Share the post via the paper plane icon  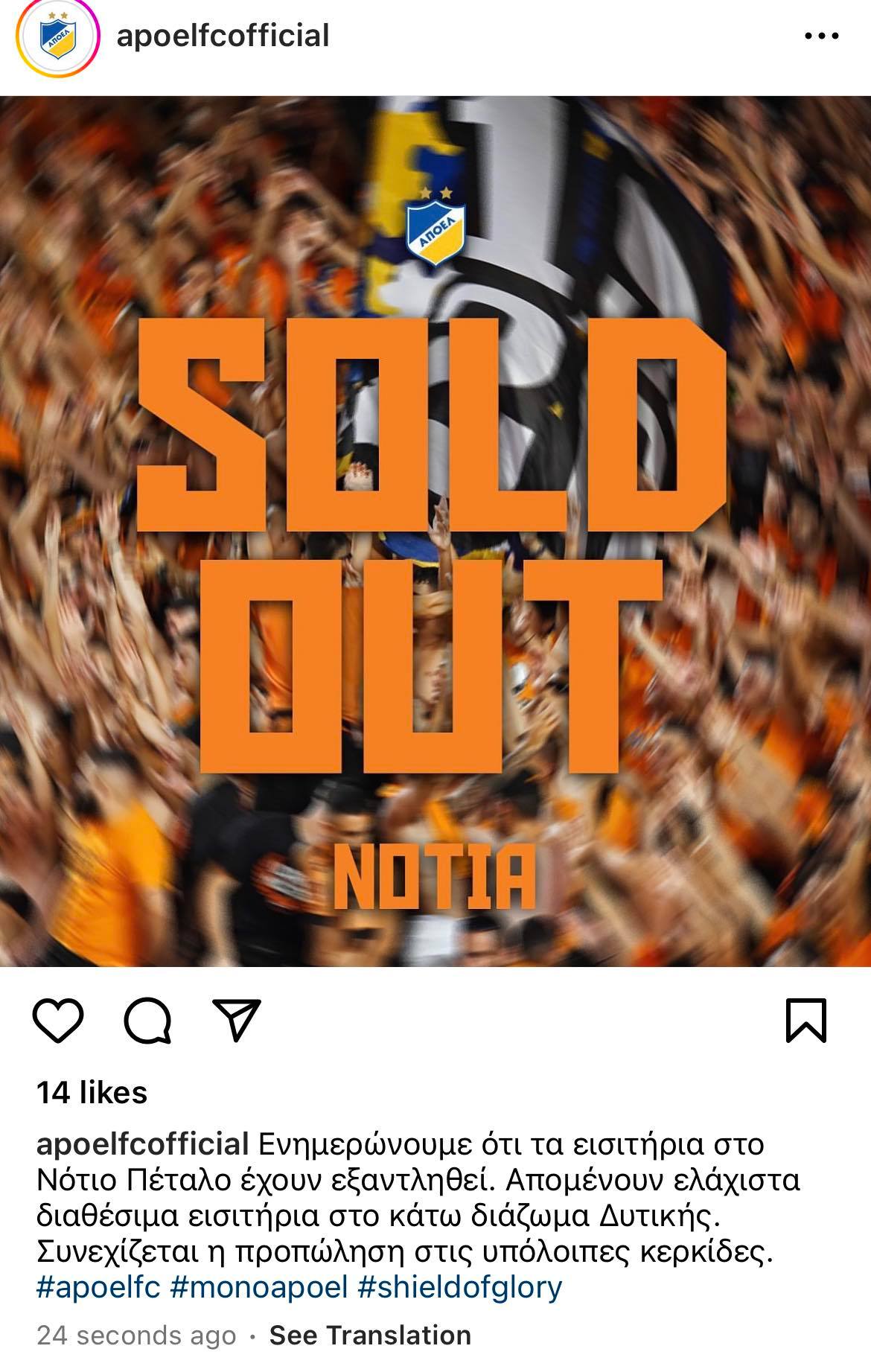tap(237, 1019)
